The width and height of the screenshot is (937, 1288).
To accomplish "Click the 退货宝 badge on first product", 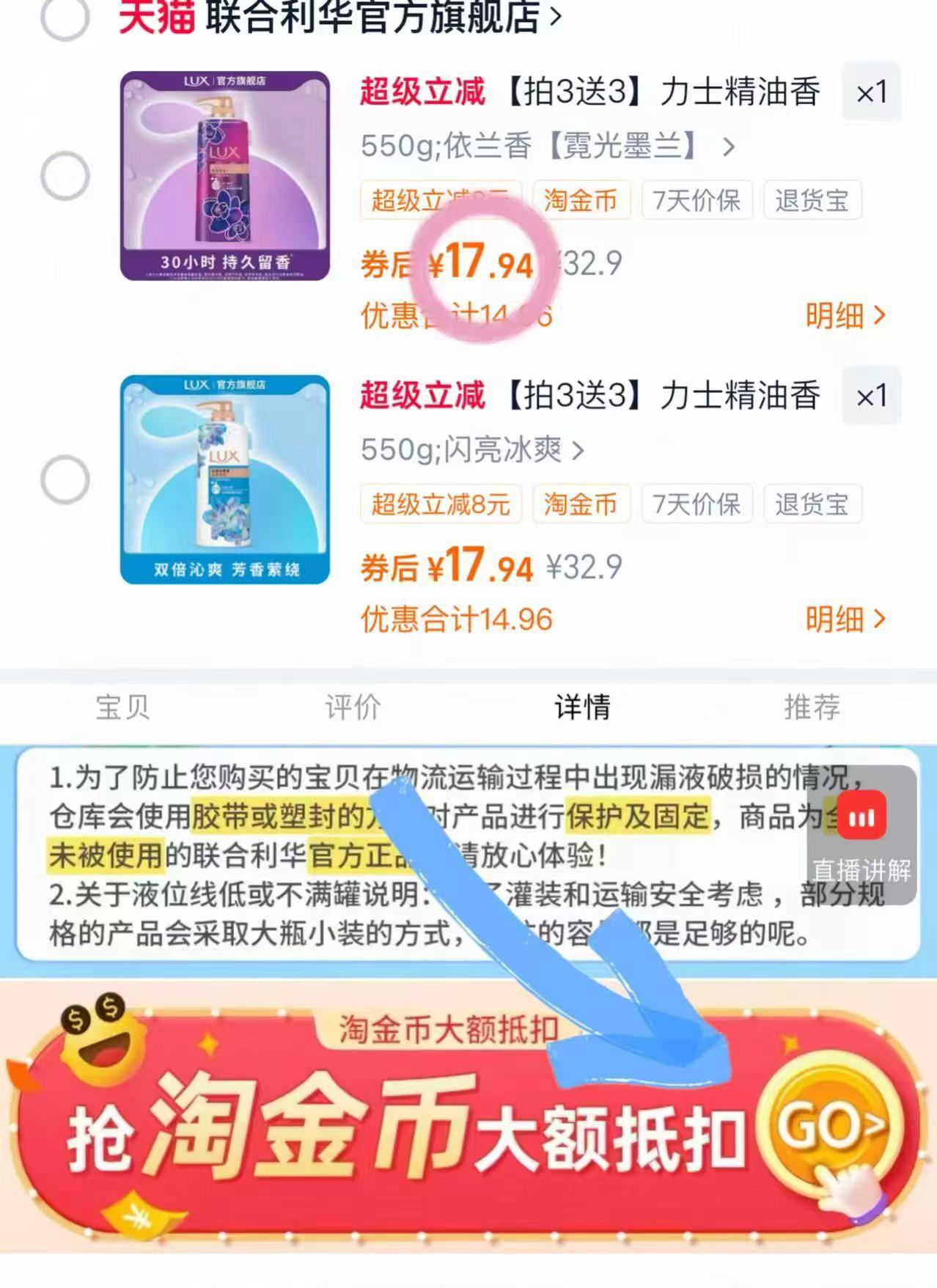I will (x=812, y=201).
